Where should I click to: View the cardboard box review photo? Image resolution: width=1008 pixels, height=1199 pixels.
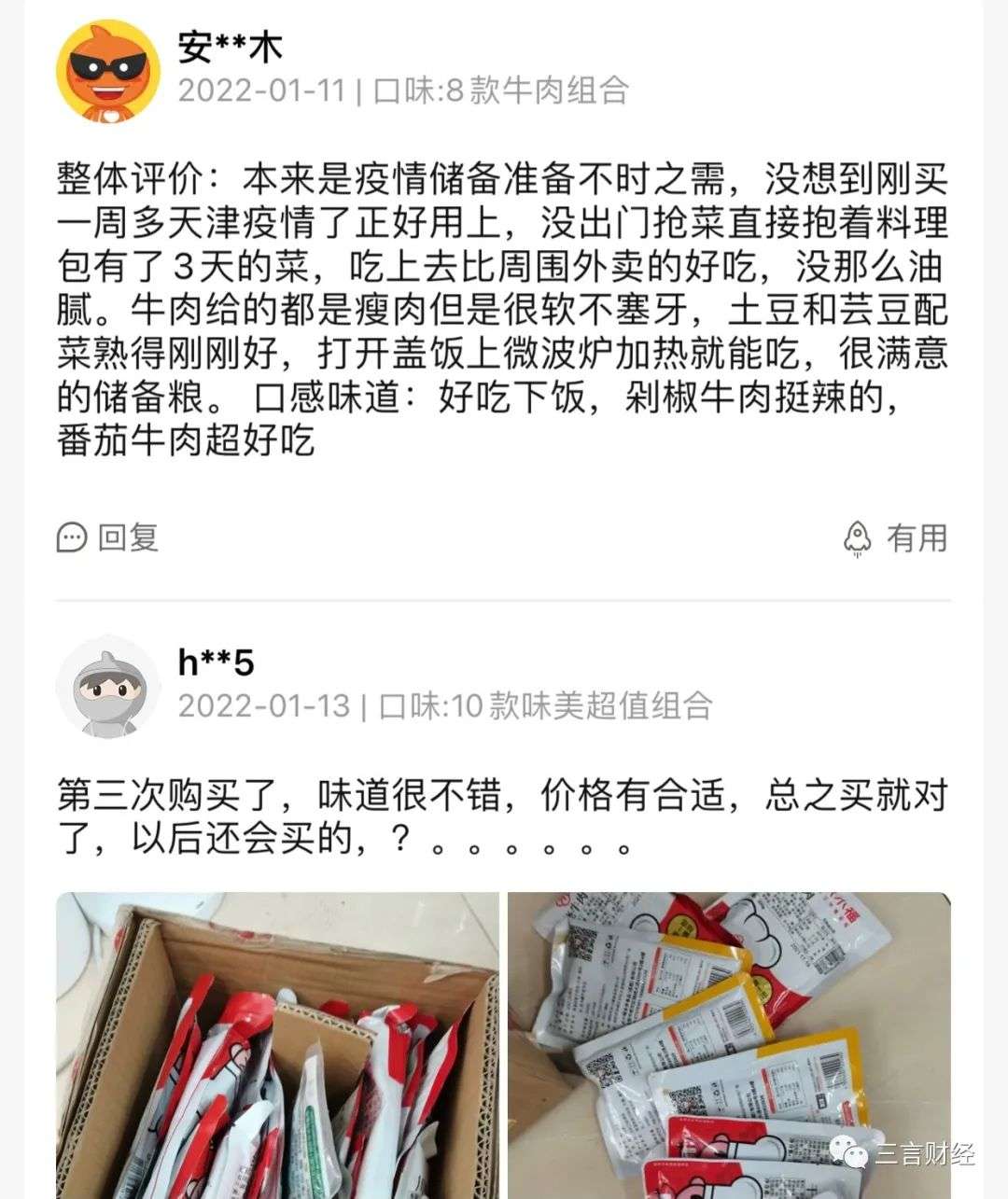277,1044
